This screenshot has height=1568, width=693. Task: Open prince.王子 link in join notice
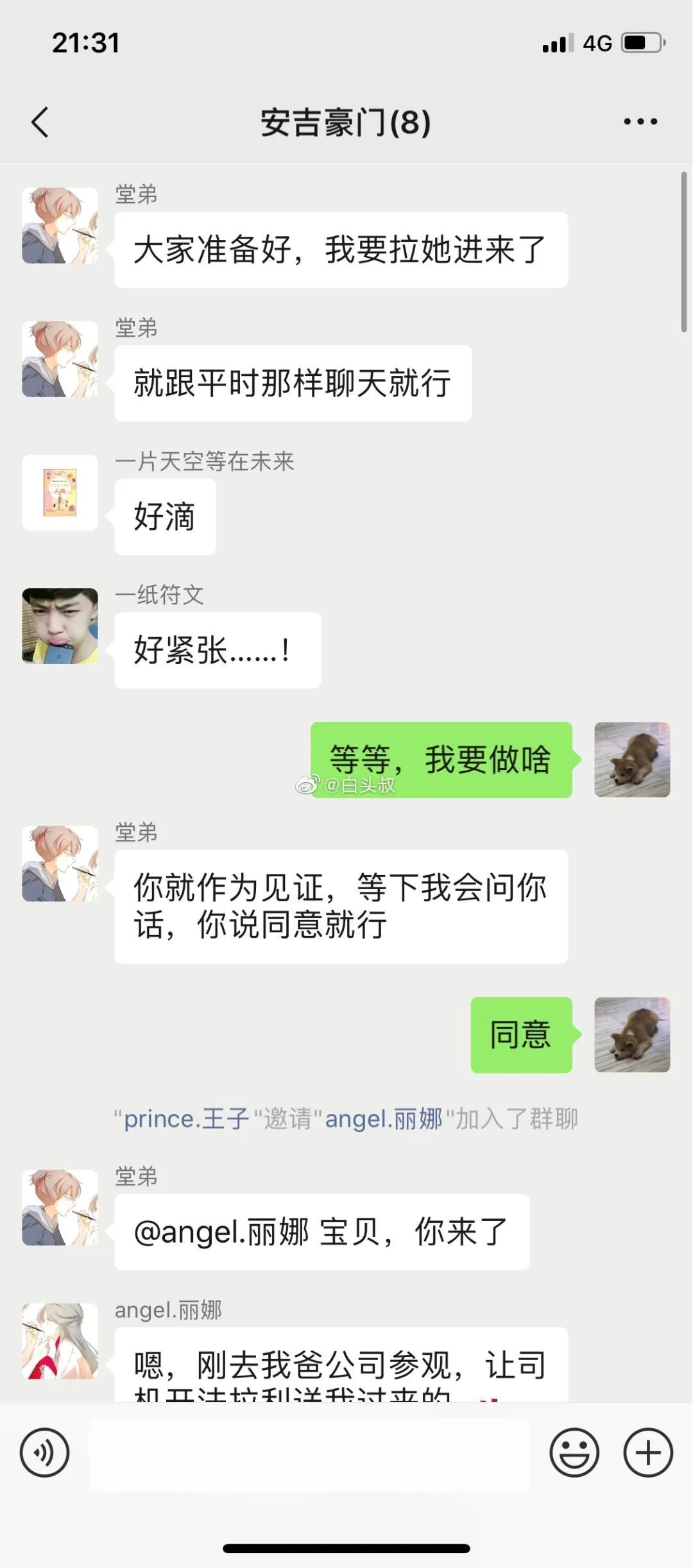(186, 1119)
